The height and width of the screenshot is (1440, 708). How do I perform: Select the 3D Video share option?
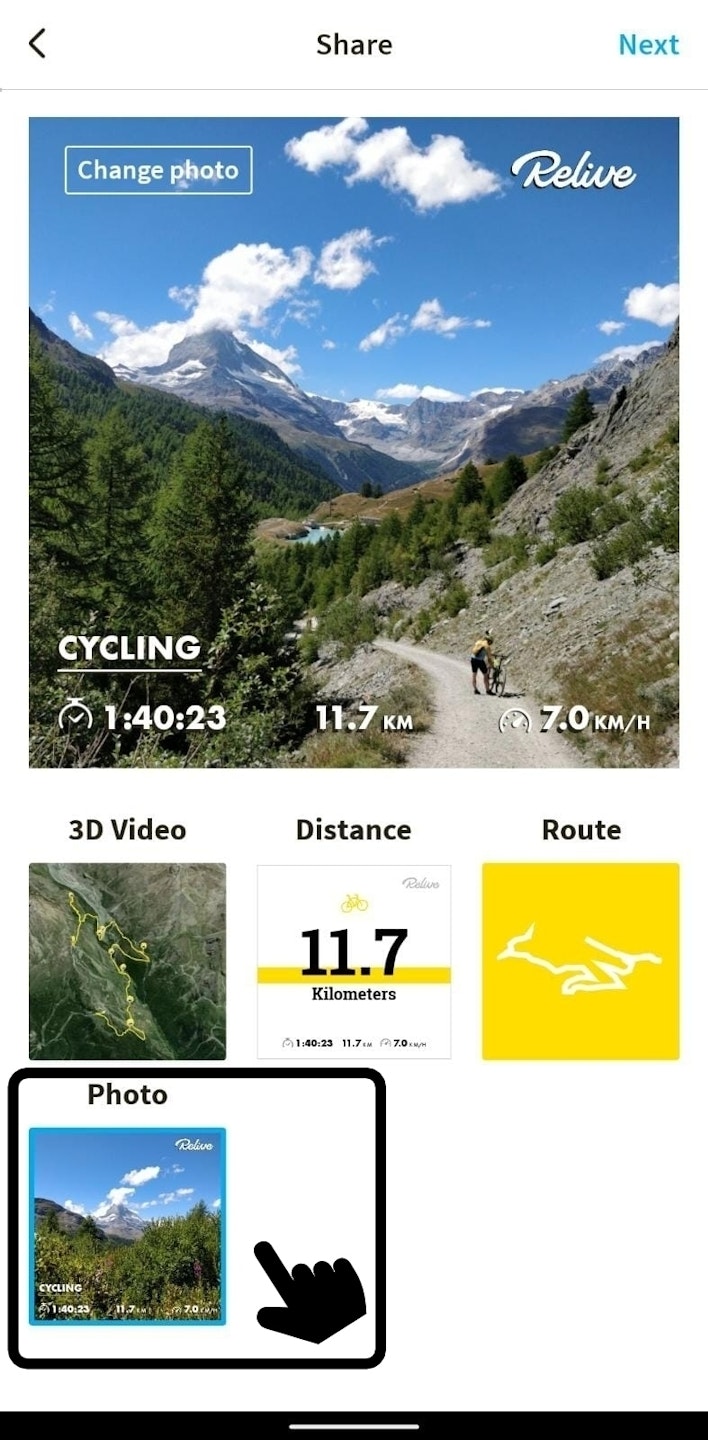(127, 961)
